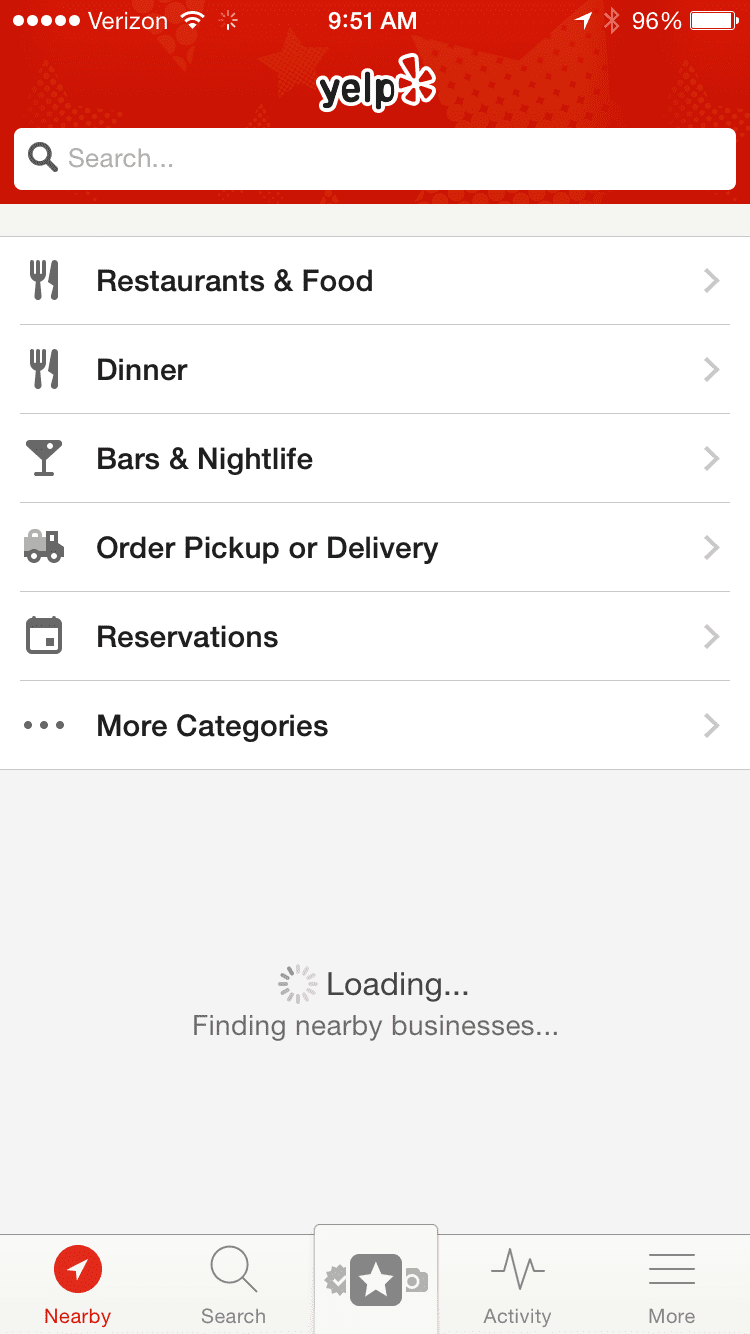The image size is (750, 1334).
Task: Open the Reservations row
Action: click(x=375, y=637)
